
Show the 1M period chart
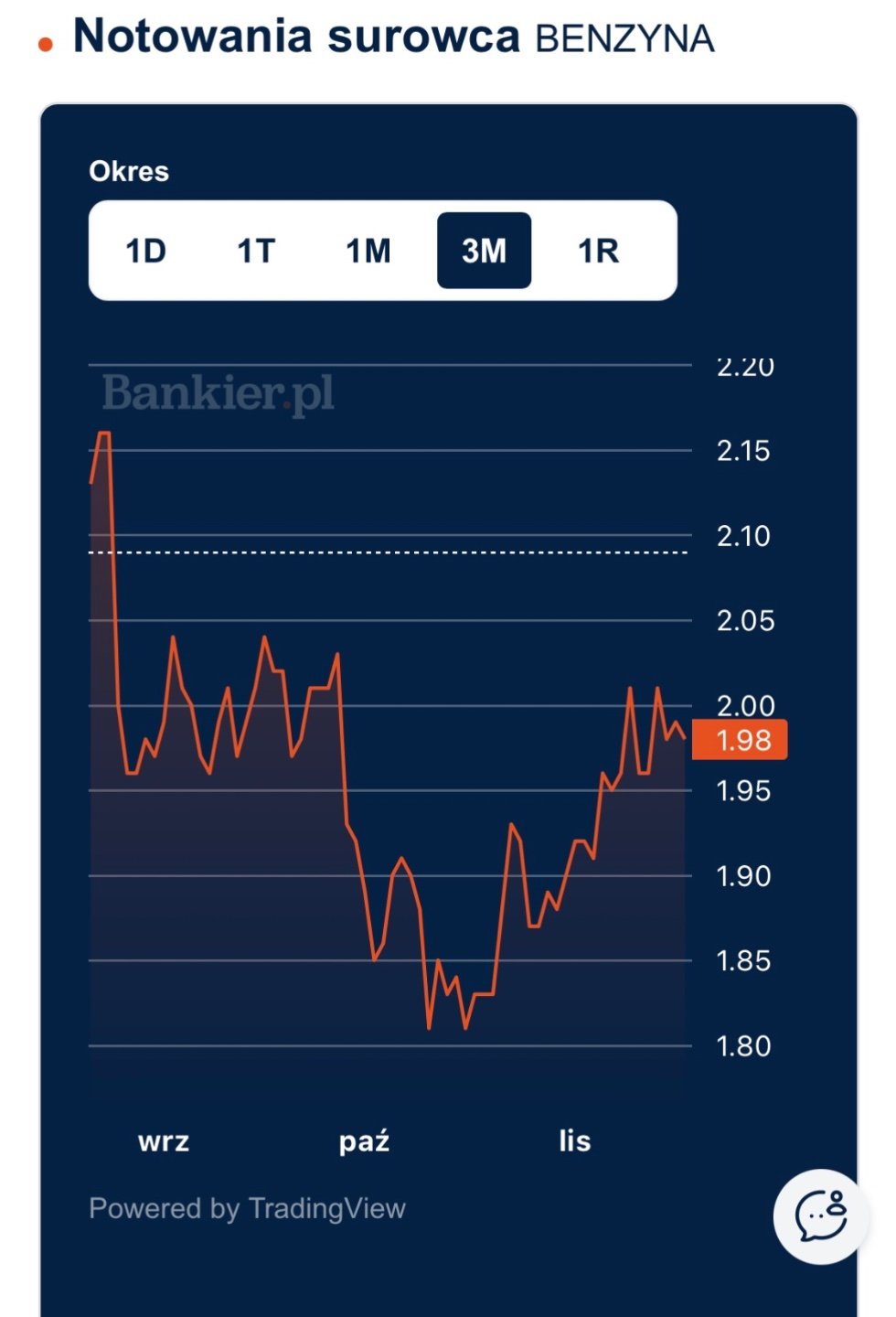click(x=368, y=251)
